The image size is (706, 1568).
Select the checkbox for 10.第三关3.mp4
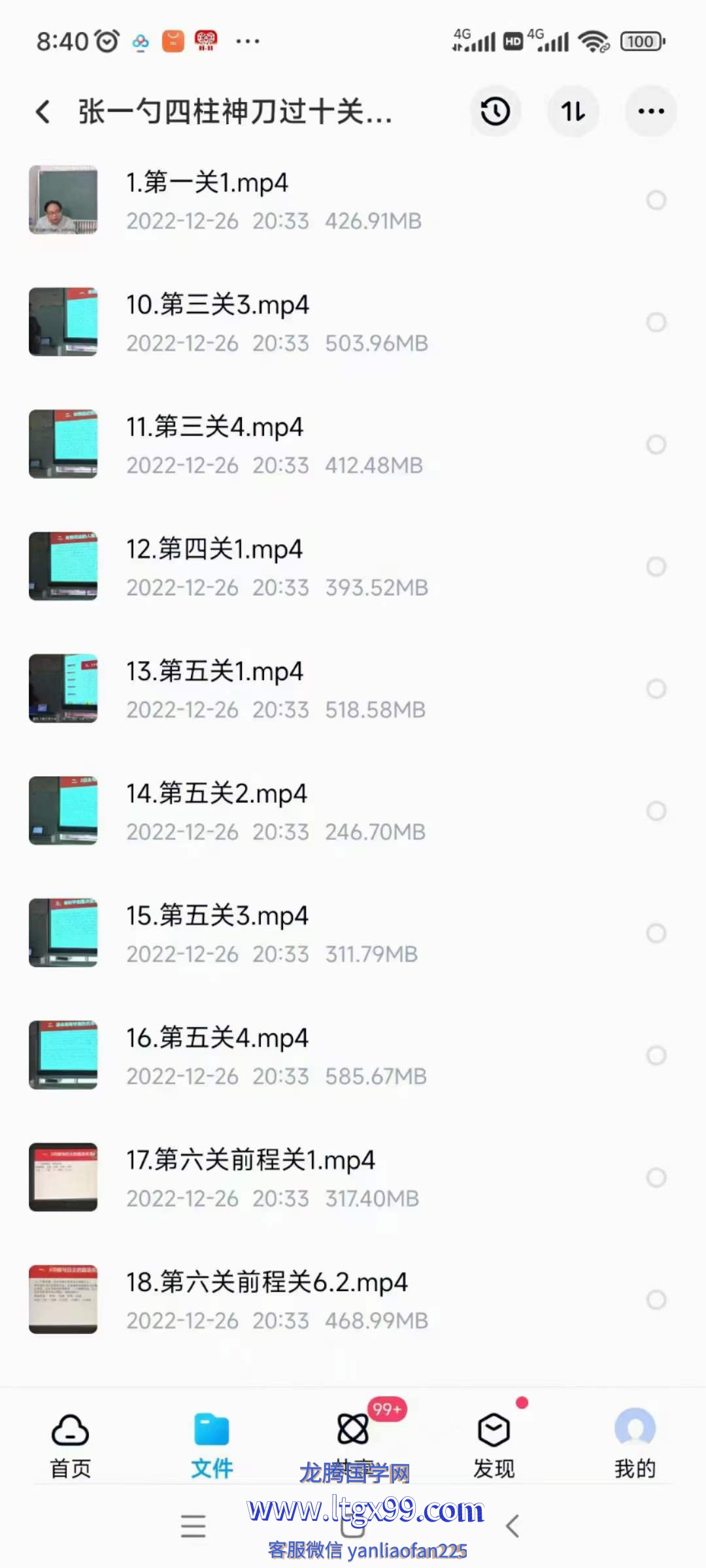tap(656, 322)
